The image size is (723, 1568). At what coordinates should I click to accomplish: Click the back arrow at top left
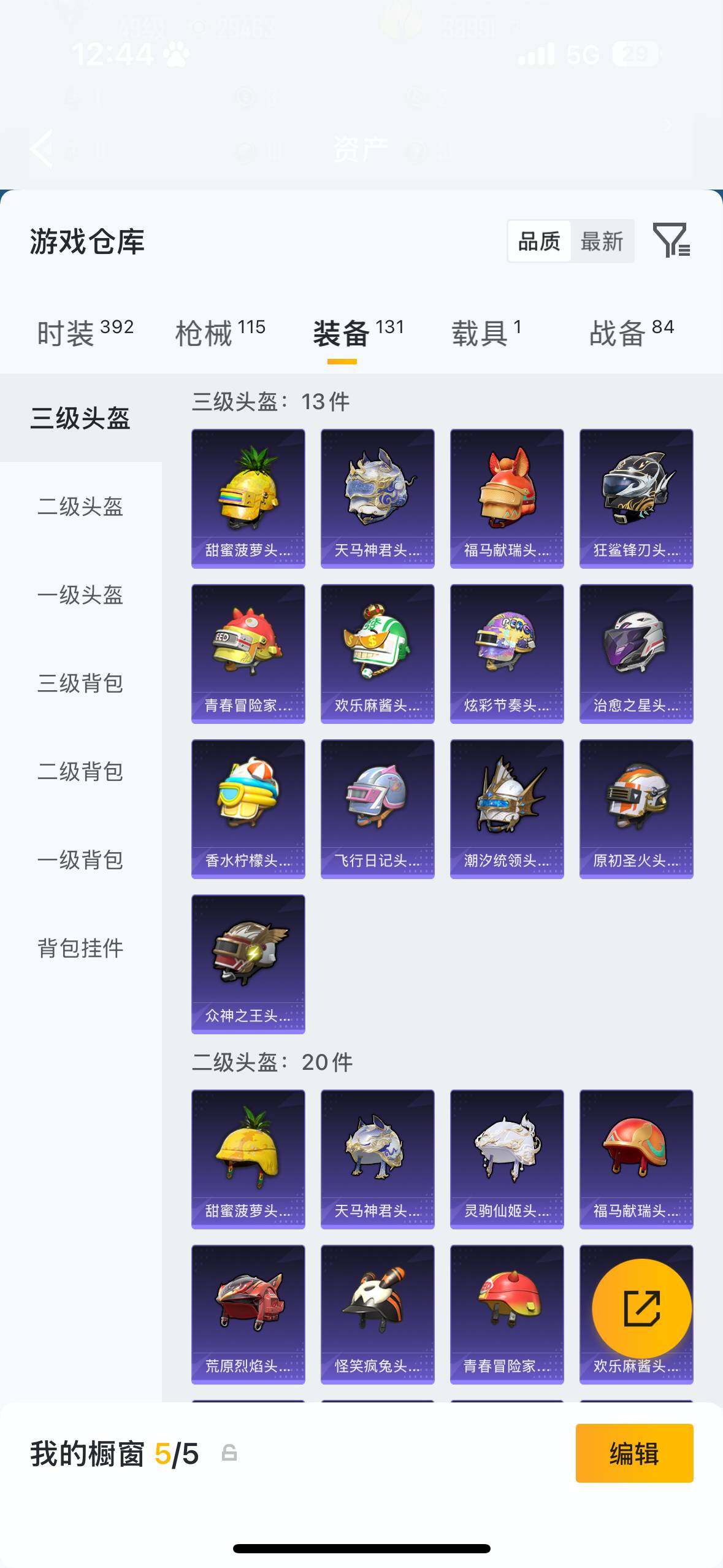coord(40,149)
